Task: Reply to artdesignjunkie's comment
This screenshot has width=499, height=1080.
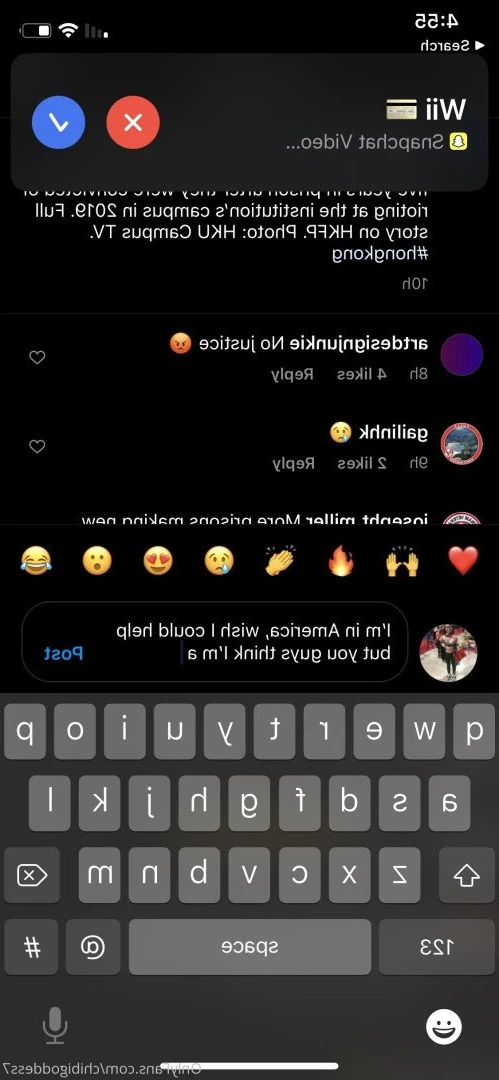Action: (x=292, y=374)
